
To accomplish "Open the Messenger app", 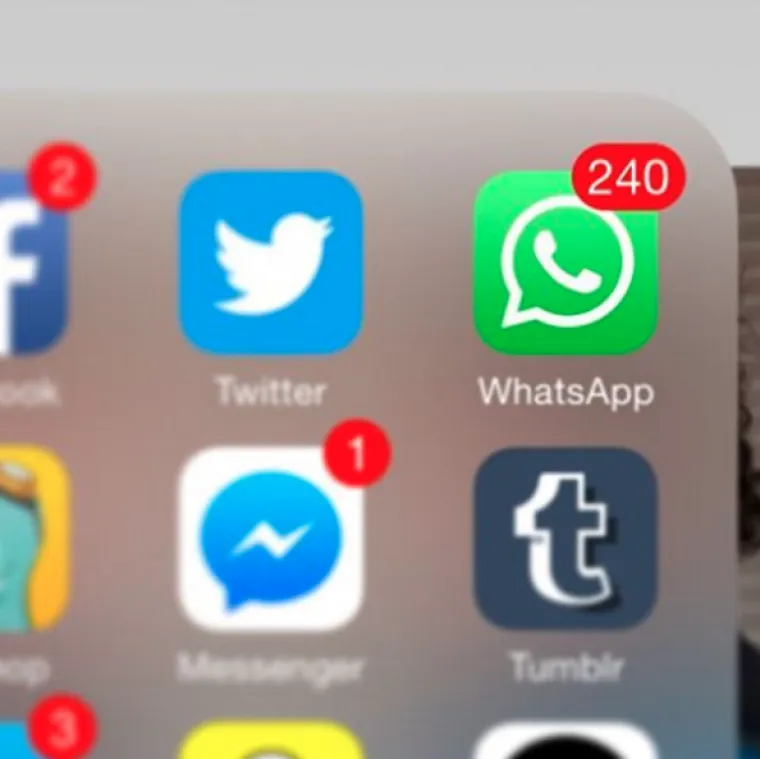I will 270,540.
